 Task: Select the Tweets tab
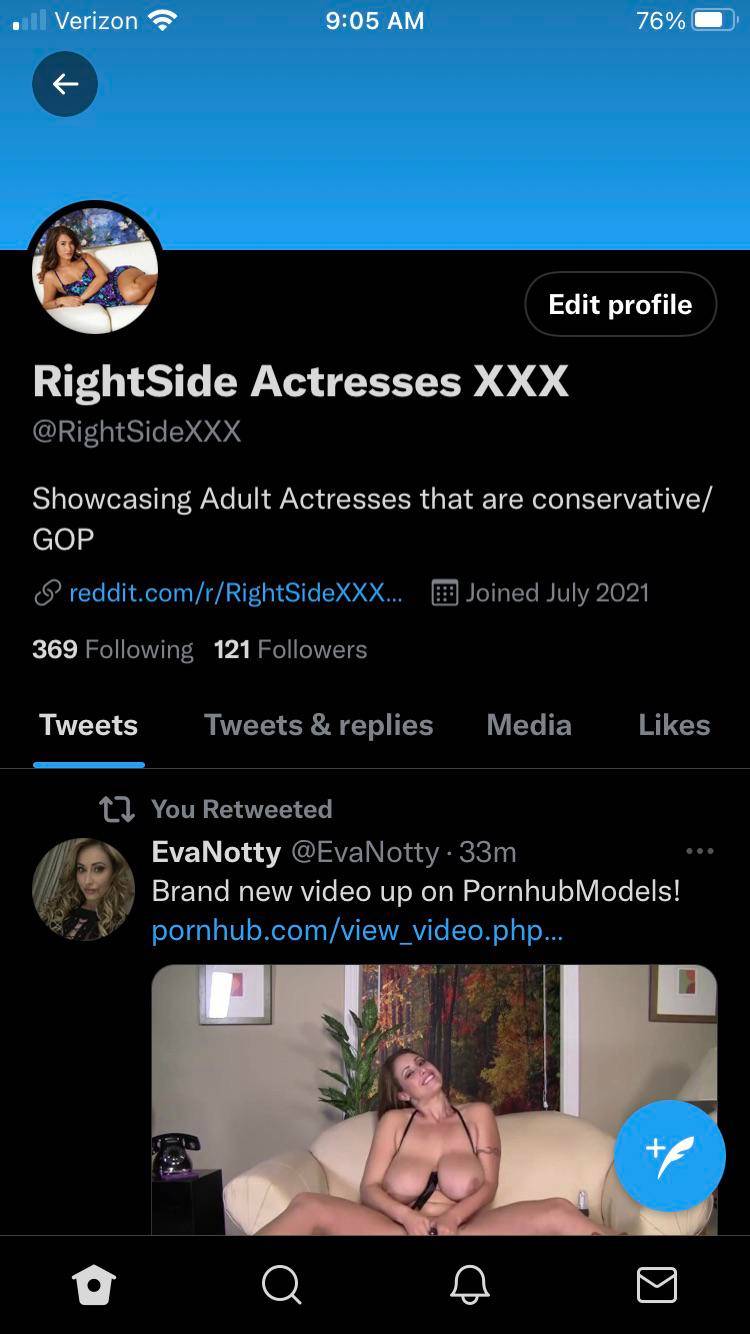88,725
